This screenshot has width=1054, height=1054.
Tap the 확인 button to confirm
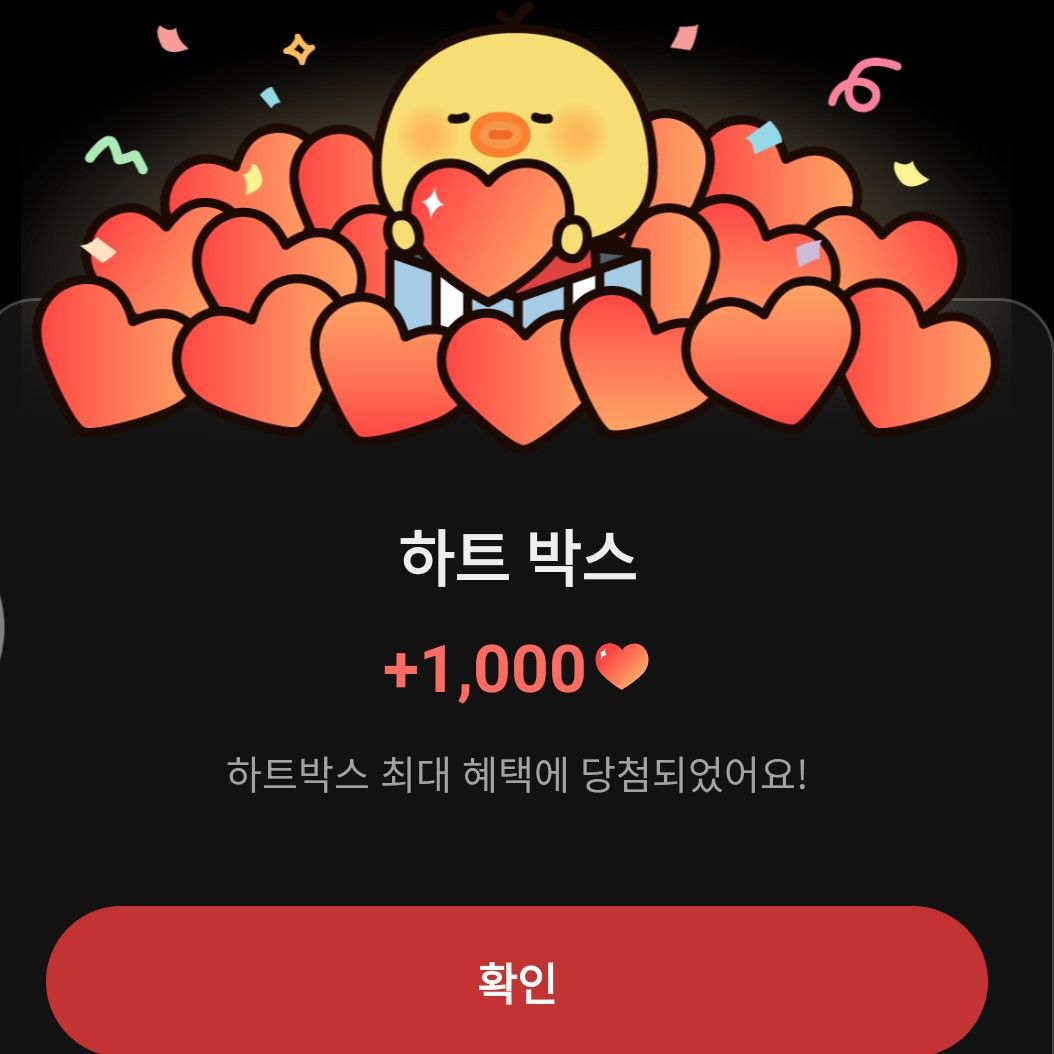[516, 981]
